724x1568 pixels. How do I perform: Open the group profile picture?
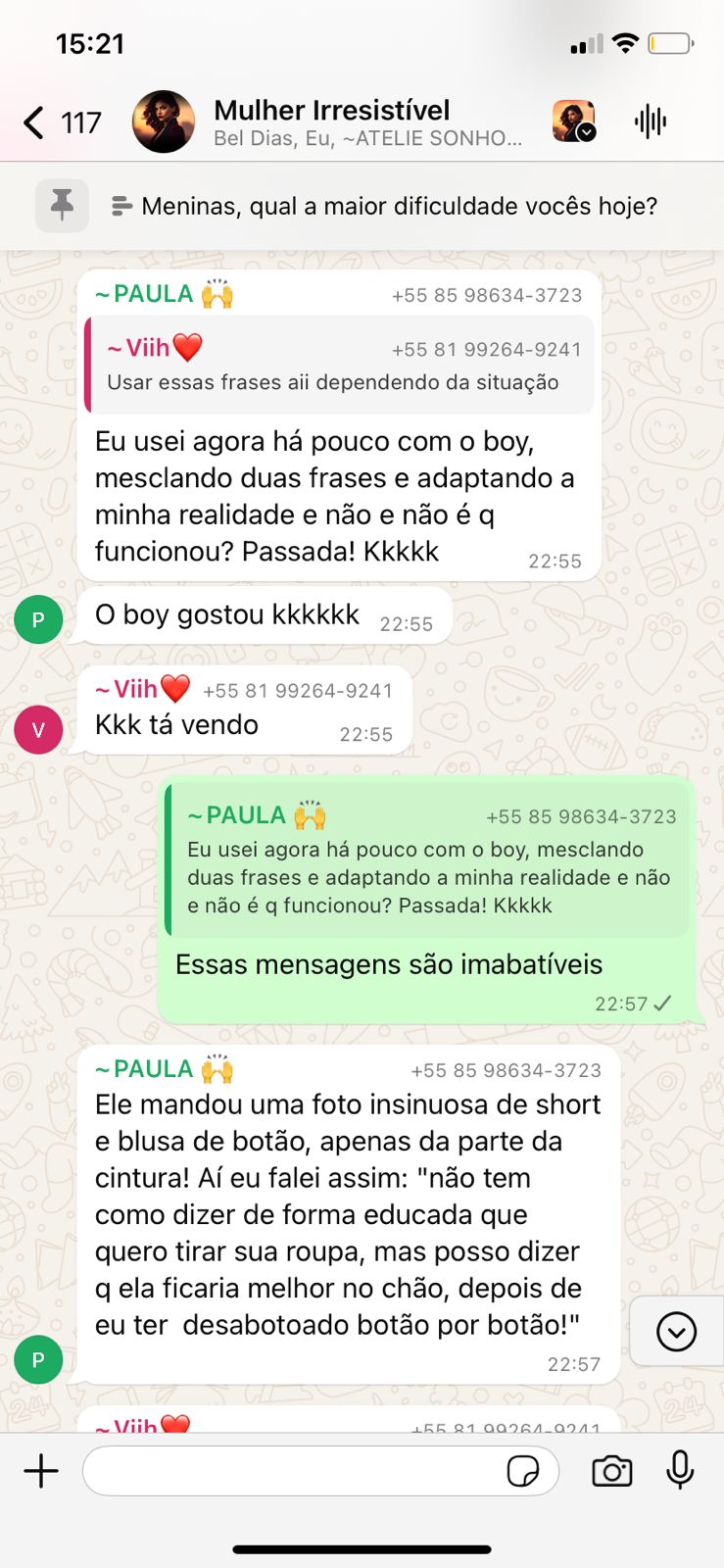(164, 122)
